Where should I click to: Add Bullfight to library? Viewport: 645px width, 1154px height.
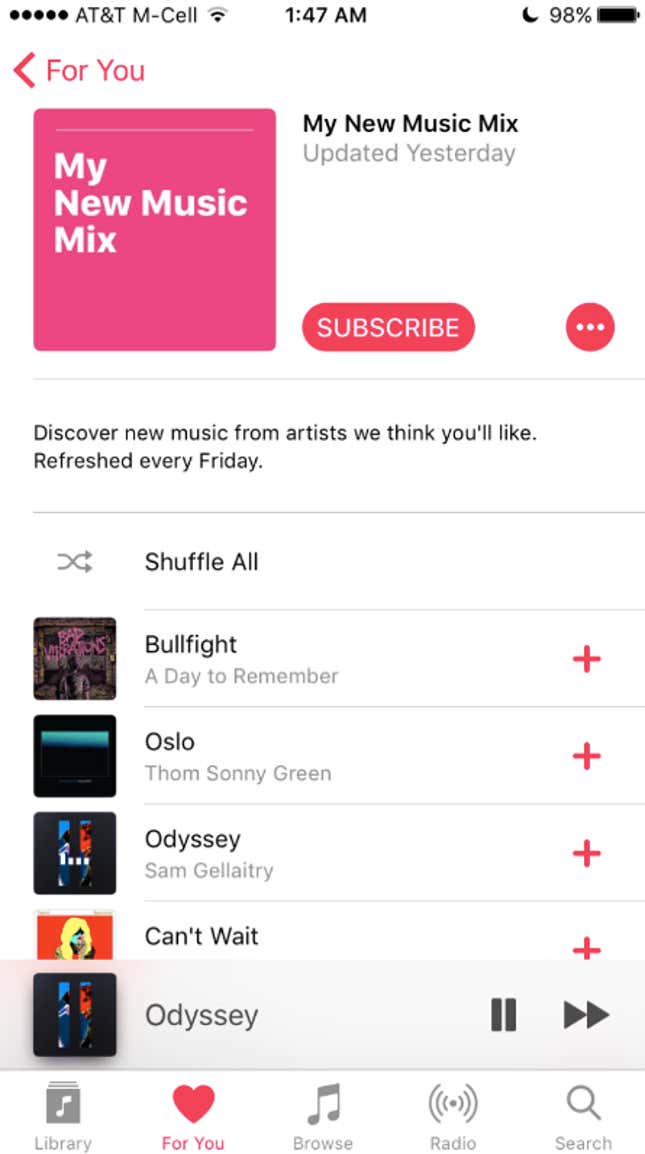point(587,659)
